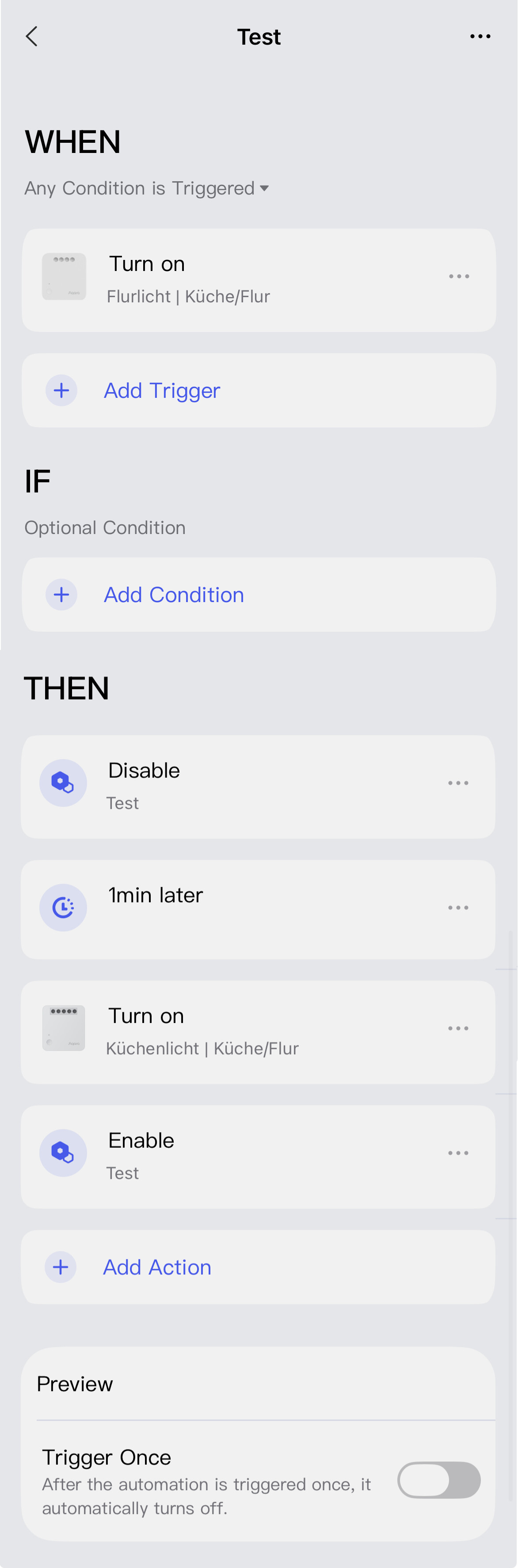Add an optional condition
Screen dimensions: 518x1568
[174, 595]
